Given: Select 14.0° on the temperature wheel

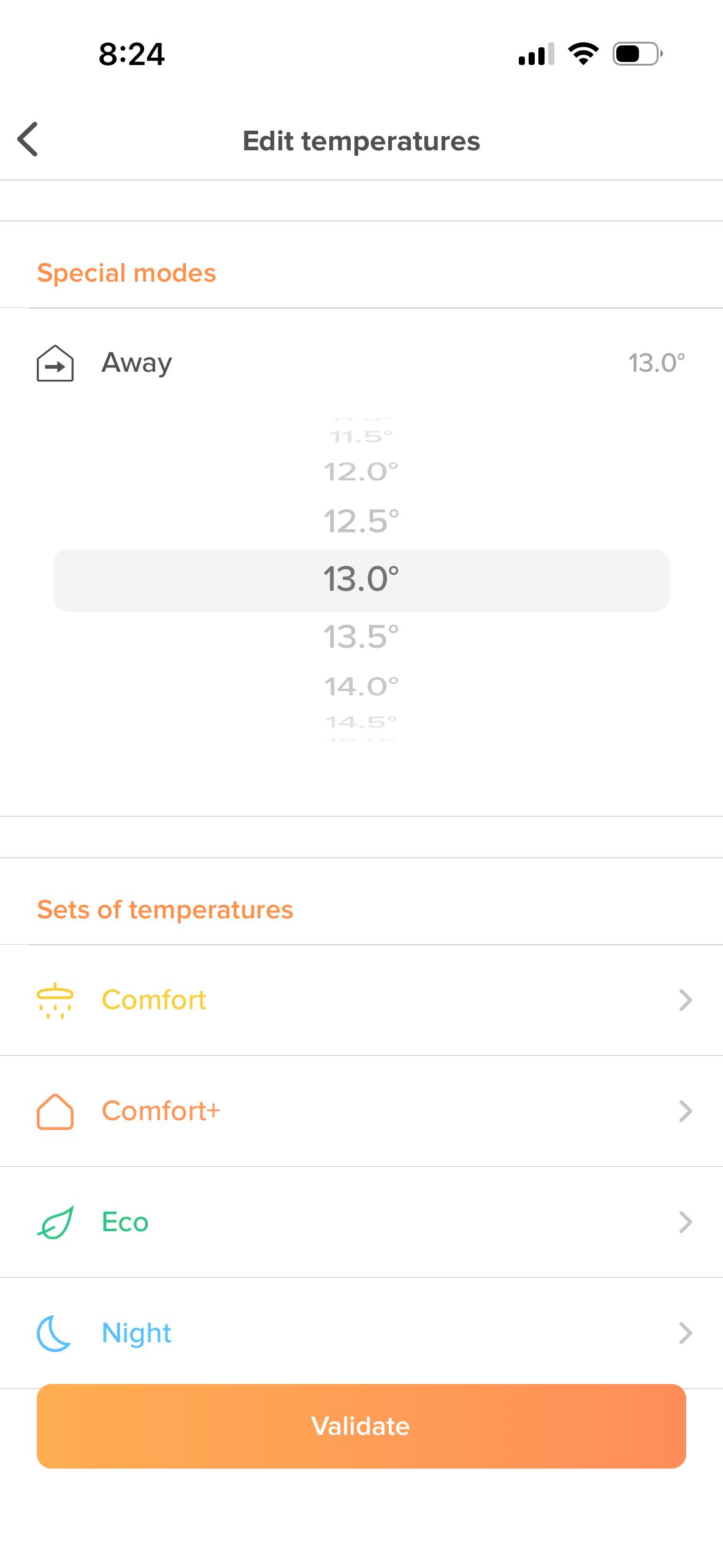Looking at the screenshot, I should click(x=361, y=683).
